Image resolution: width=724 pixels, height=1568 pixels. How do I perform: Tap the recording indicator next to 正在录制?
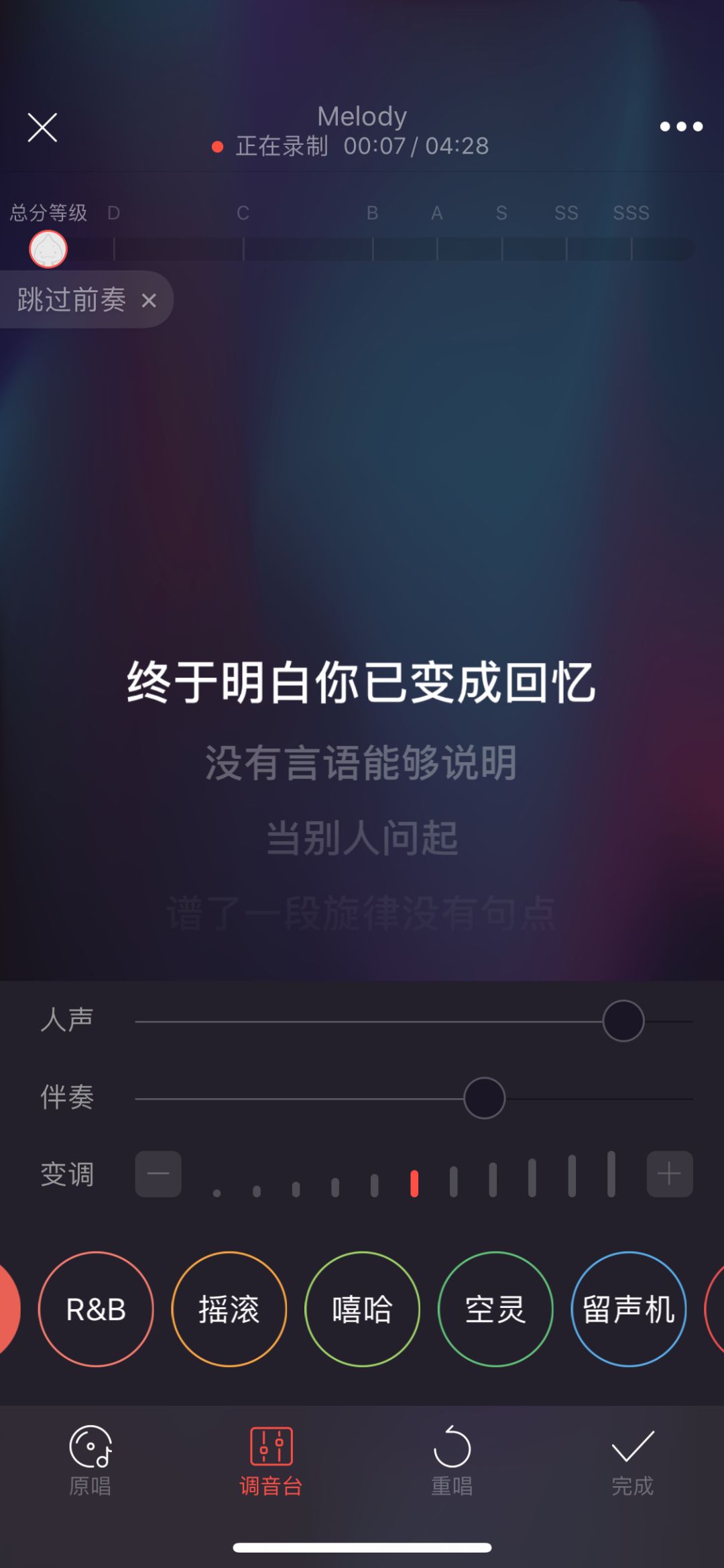218,146
